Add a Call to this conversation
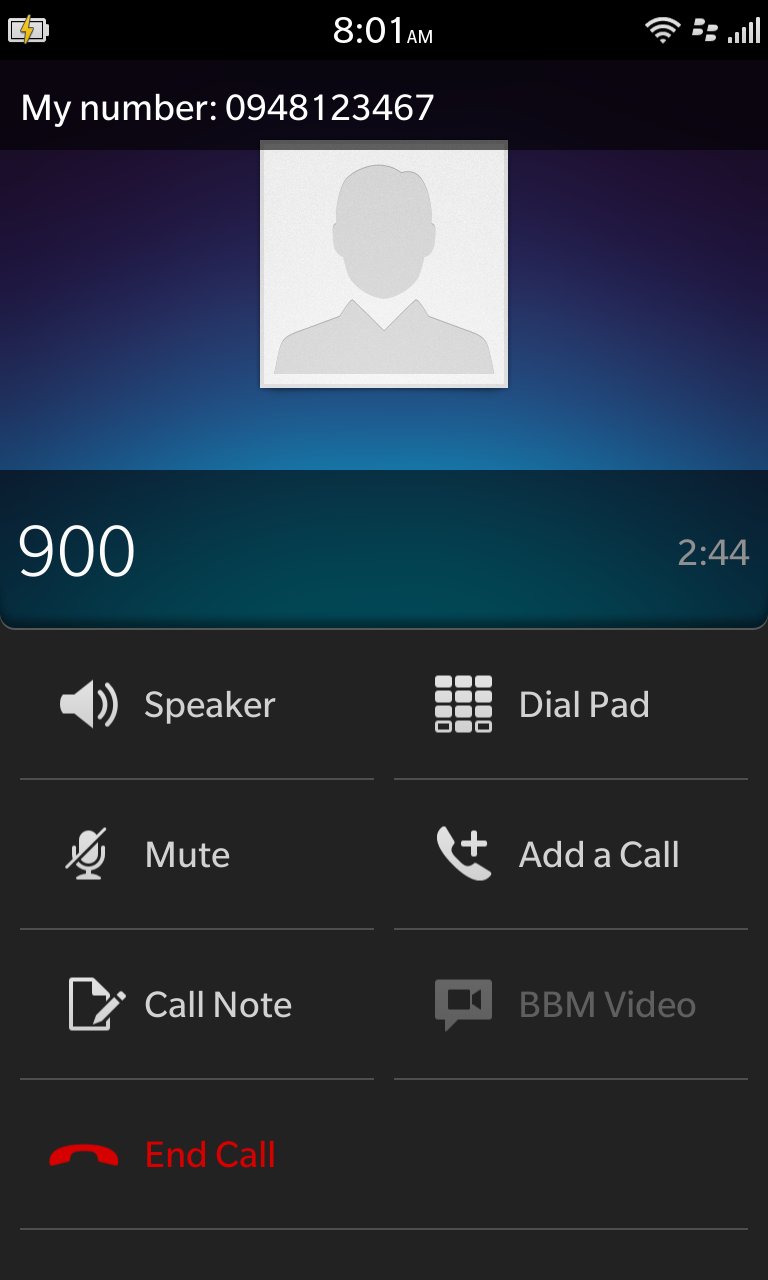The height and width of the screenshot is (1280, 768). tap(570, 855)
